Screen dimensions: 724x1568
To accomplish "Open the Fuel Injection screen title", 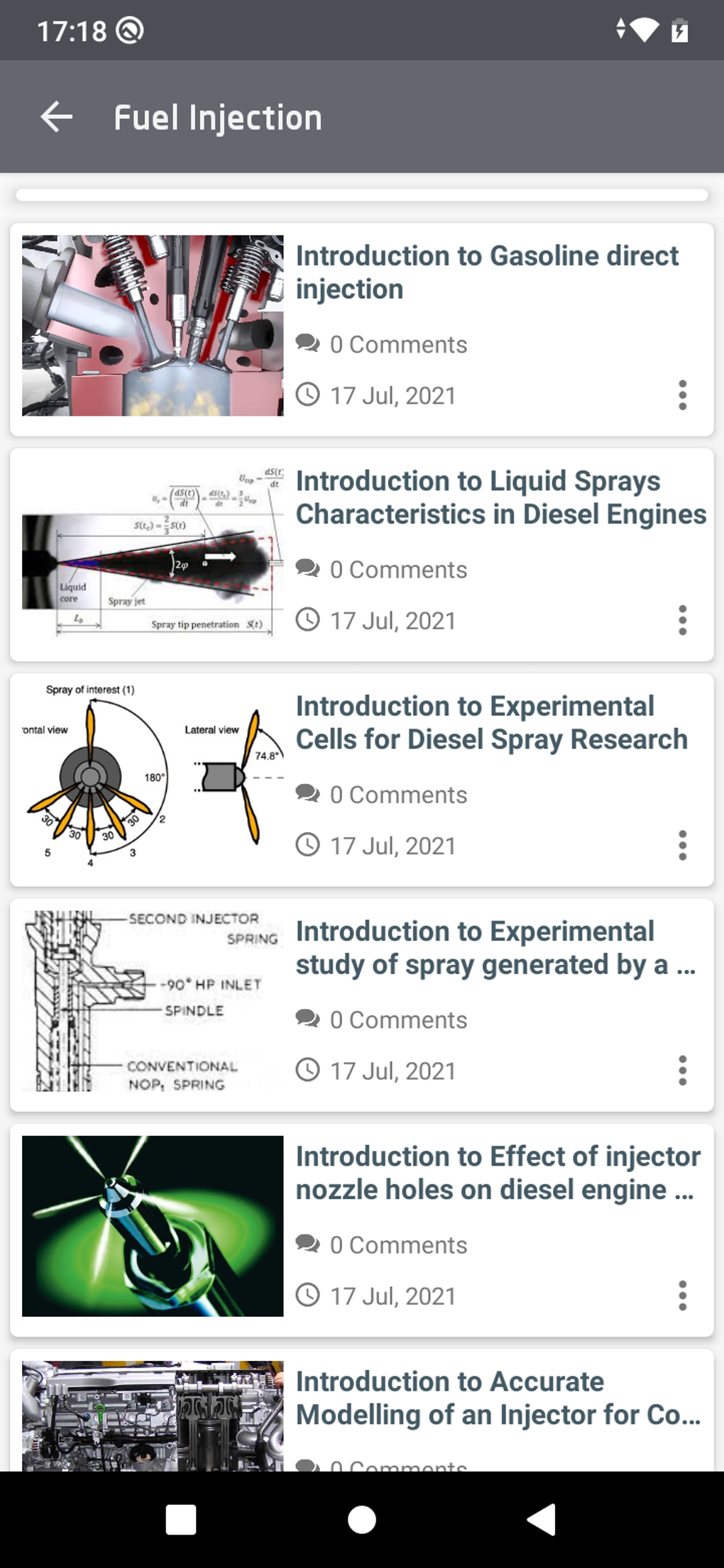I will tap(218, 116).
